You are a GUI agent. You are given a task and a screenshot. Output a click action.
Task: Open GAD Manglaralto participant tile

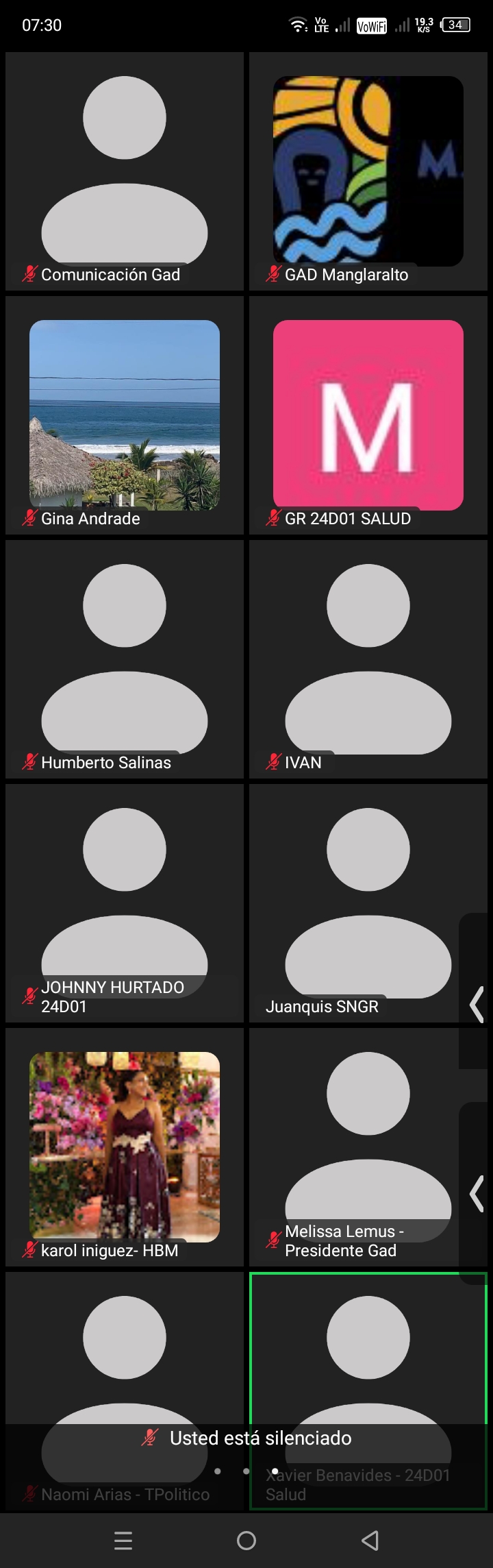[368, 171]
